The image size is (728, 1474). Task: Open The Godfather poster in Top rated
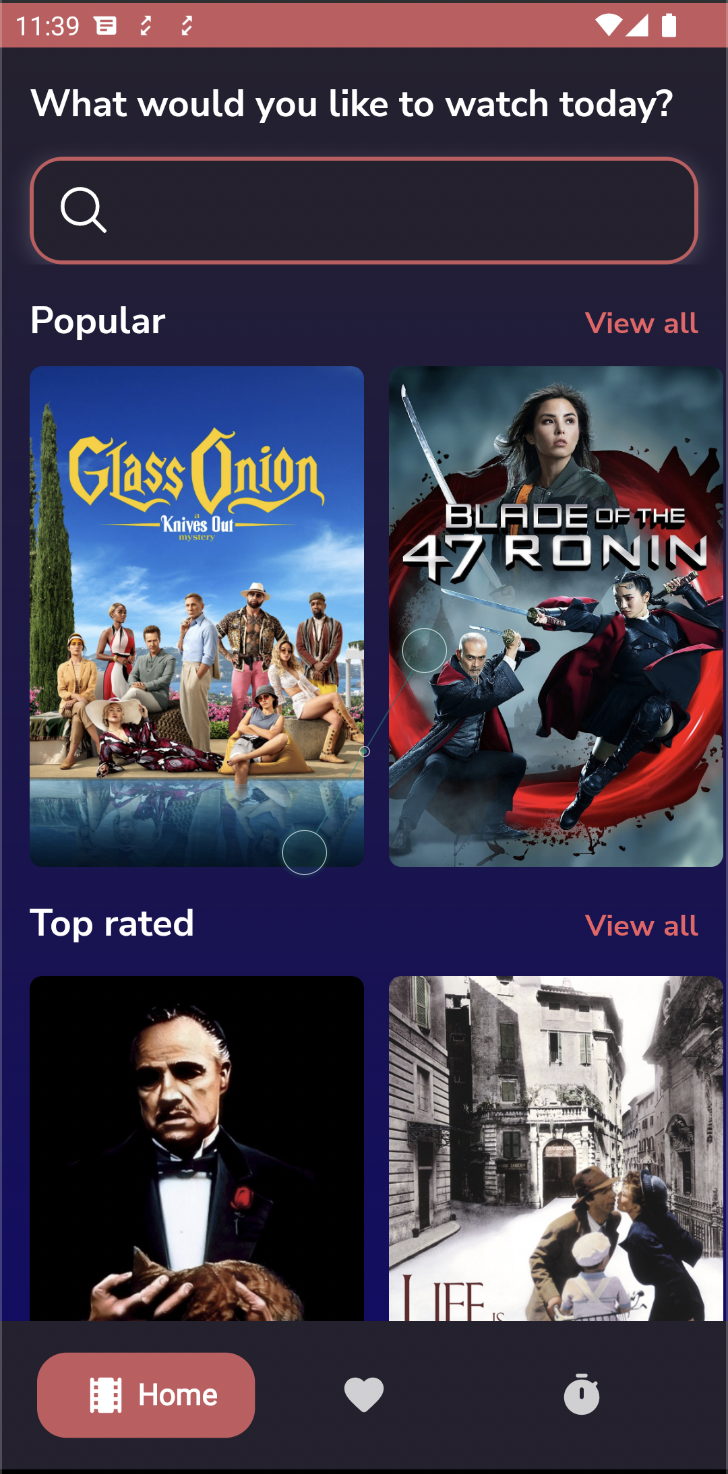click(x=197, y=1148)
